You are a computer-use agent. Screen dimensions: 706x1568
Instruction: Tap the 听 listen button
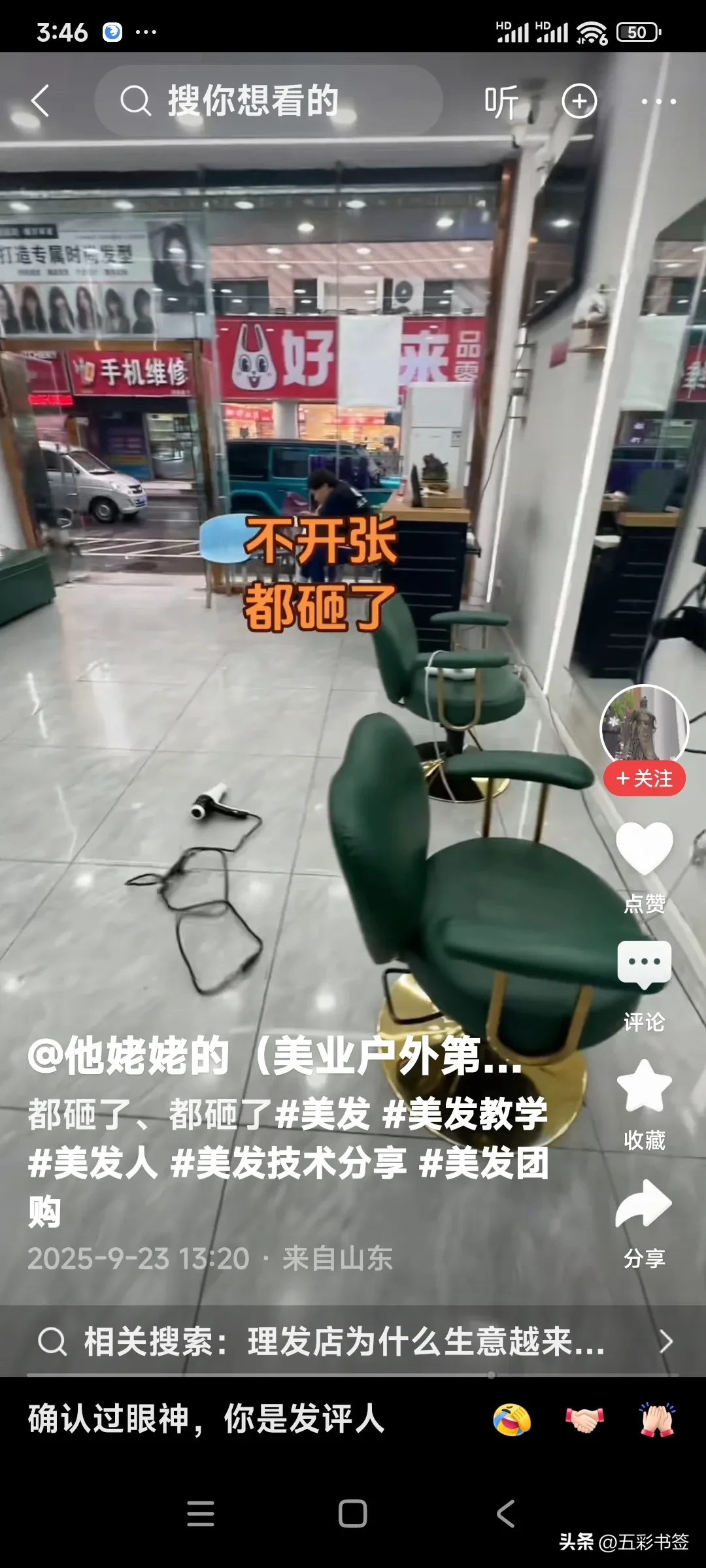pos(501,102)
